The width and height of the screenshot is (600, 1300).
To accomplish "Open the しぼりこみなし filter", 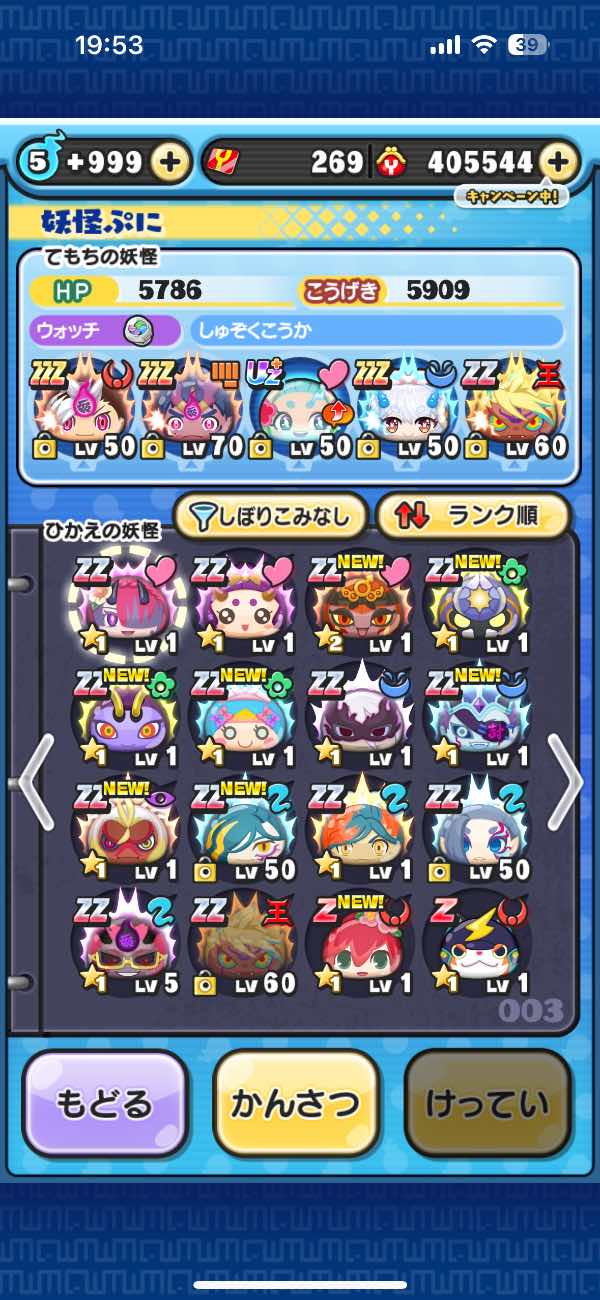I will (270, 516).
